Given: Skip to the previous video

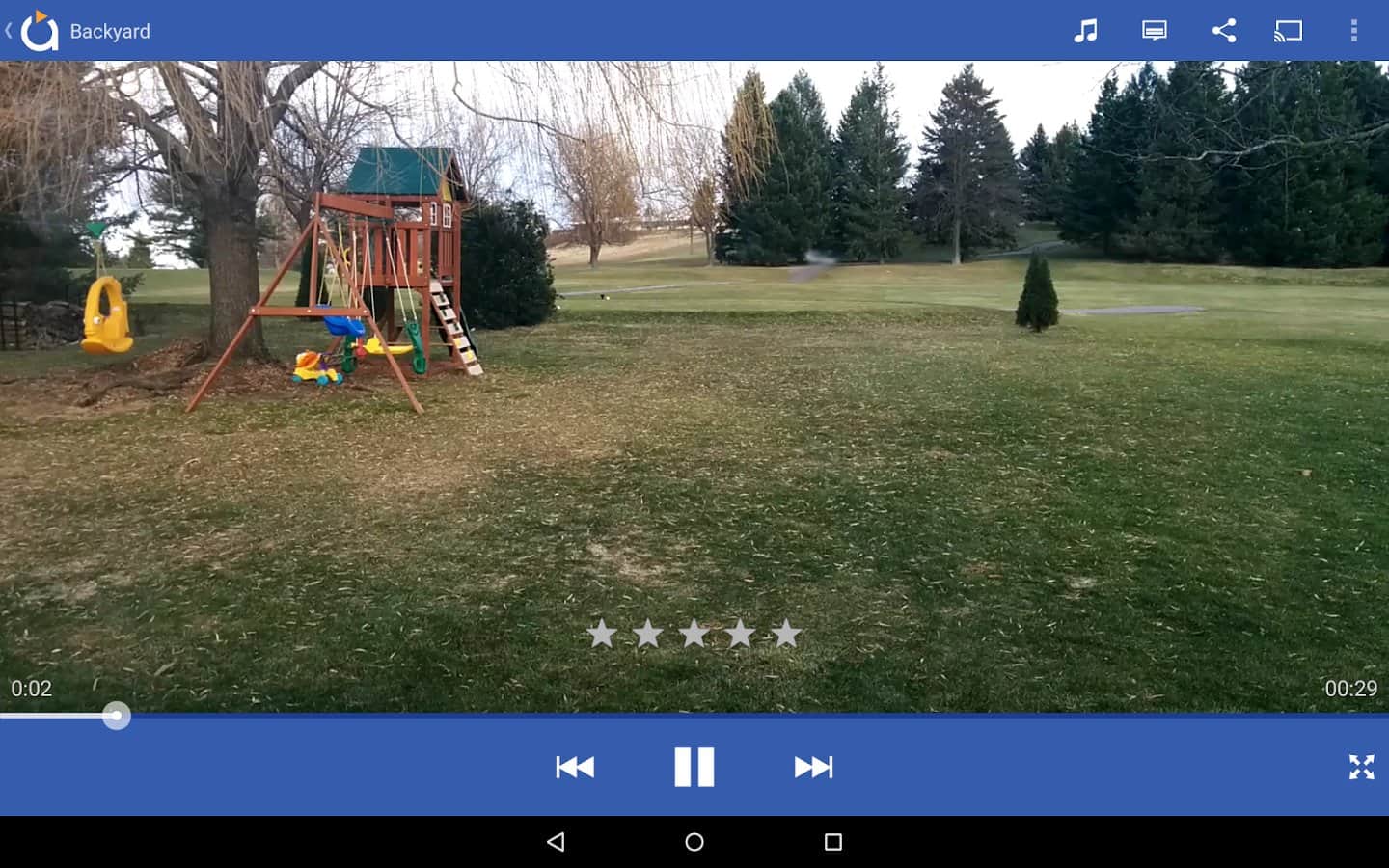Looking at the screenshot, I should [x=575, y=767].
